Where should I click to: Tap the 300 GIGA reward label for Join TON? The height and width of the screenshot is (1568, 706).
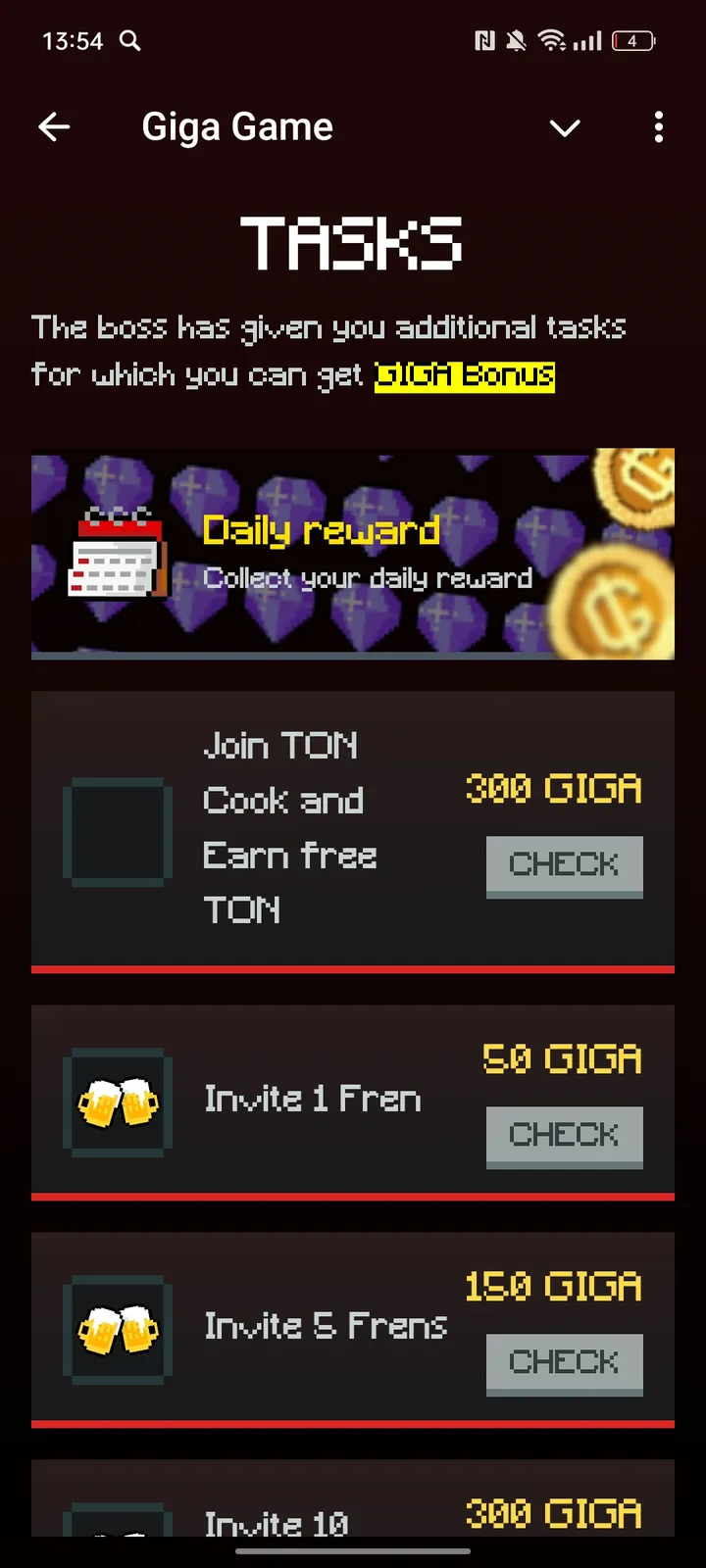pos(552,790)
